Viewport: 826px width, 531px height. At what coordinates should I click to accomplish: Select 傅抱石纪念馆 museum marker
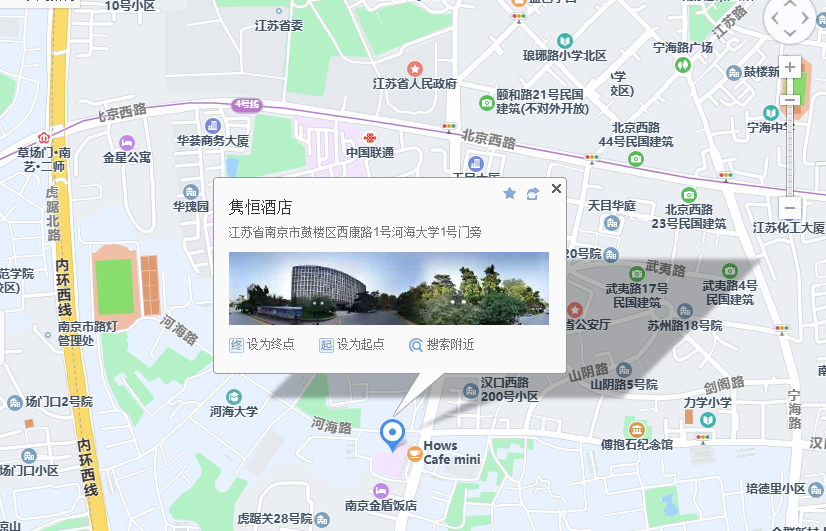tap(637, 428)
